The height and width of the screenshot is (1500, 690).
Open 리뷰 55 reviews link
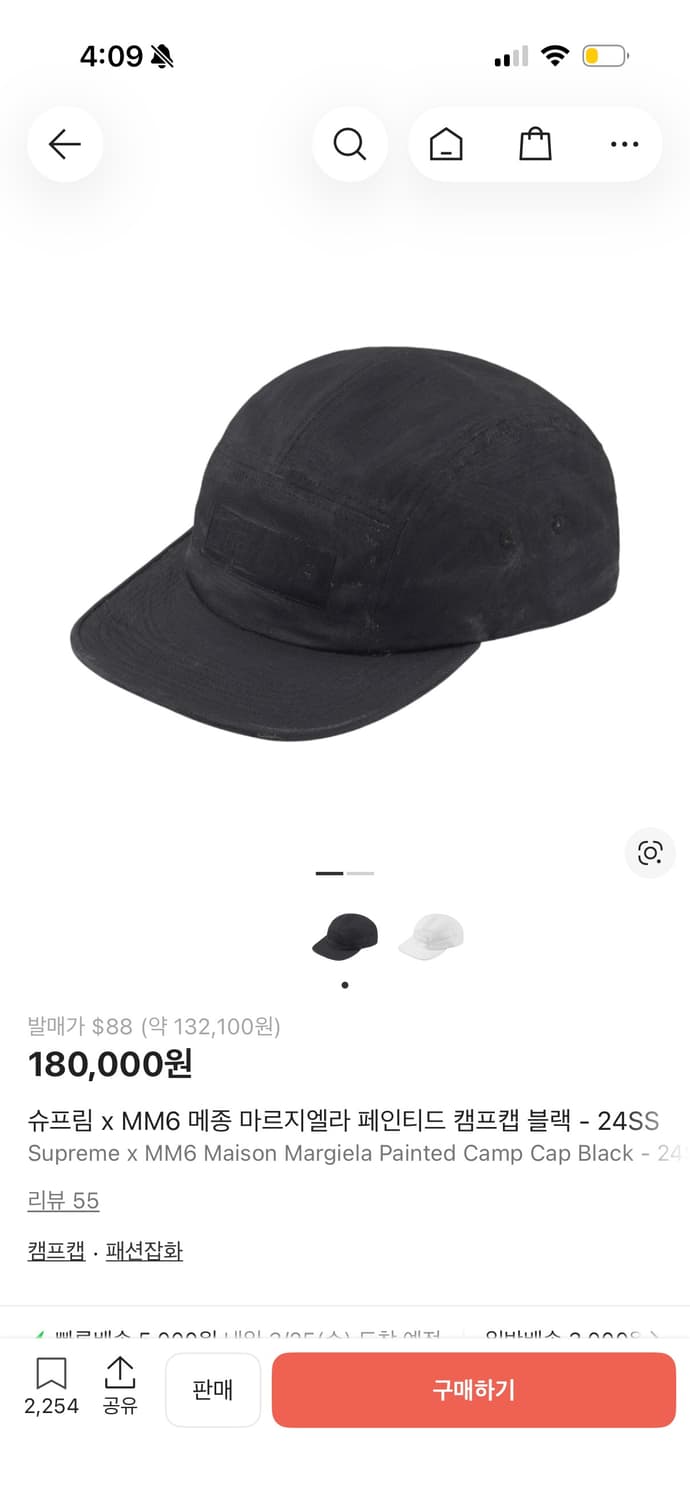click(63, 1201)
